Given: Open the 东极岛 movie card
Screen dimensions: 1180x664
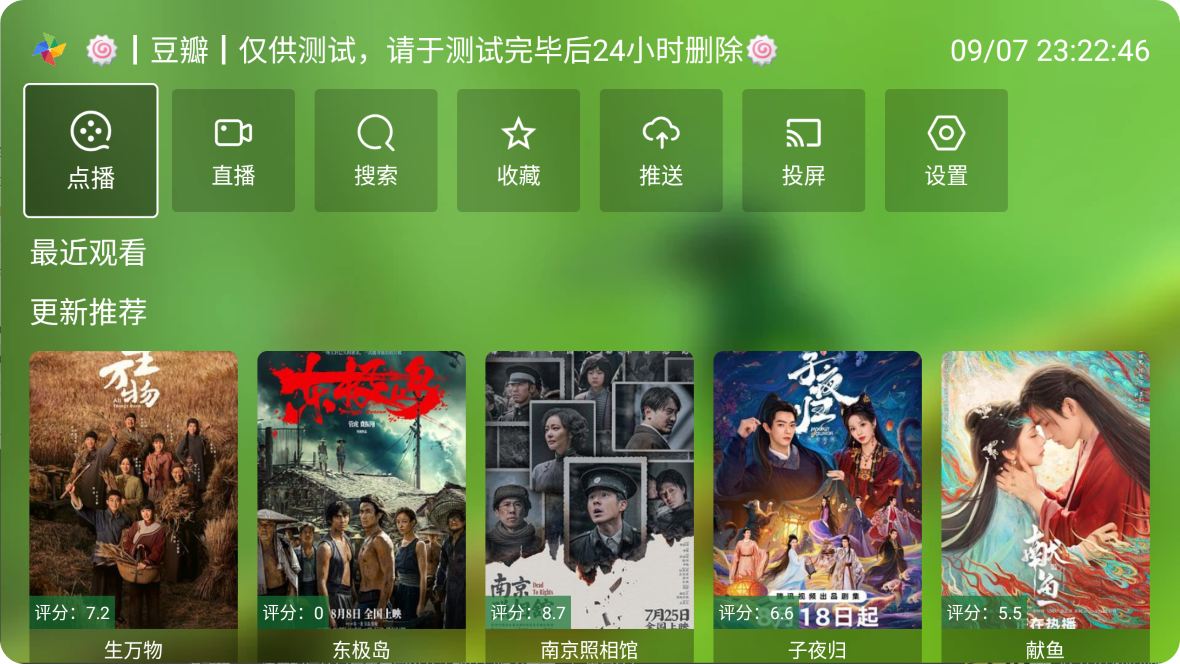Looking at the screenshot, I should 361,490.
